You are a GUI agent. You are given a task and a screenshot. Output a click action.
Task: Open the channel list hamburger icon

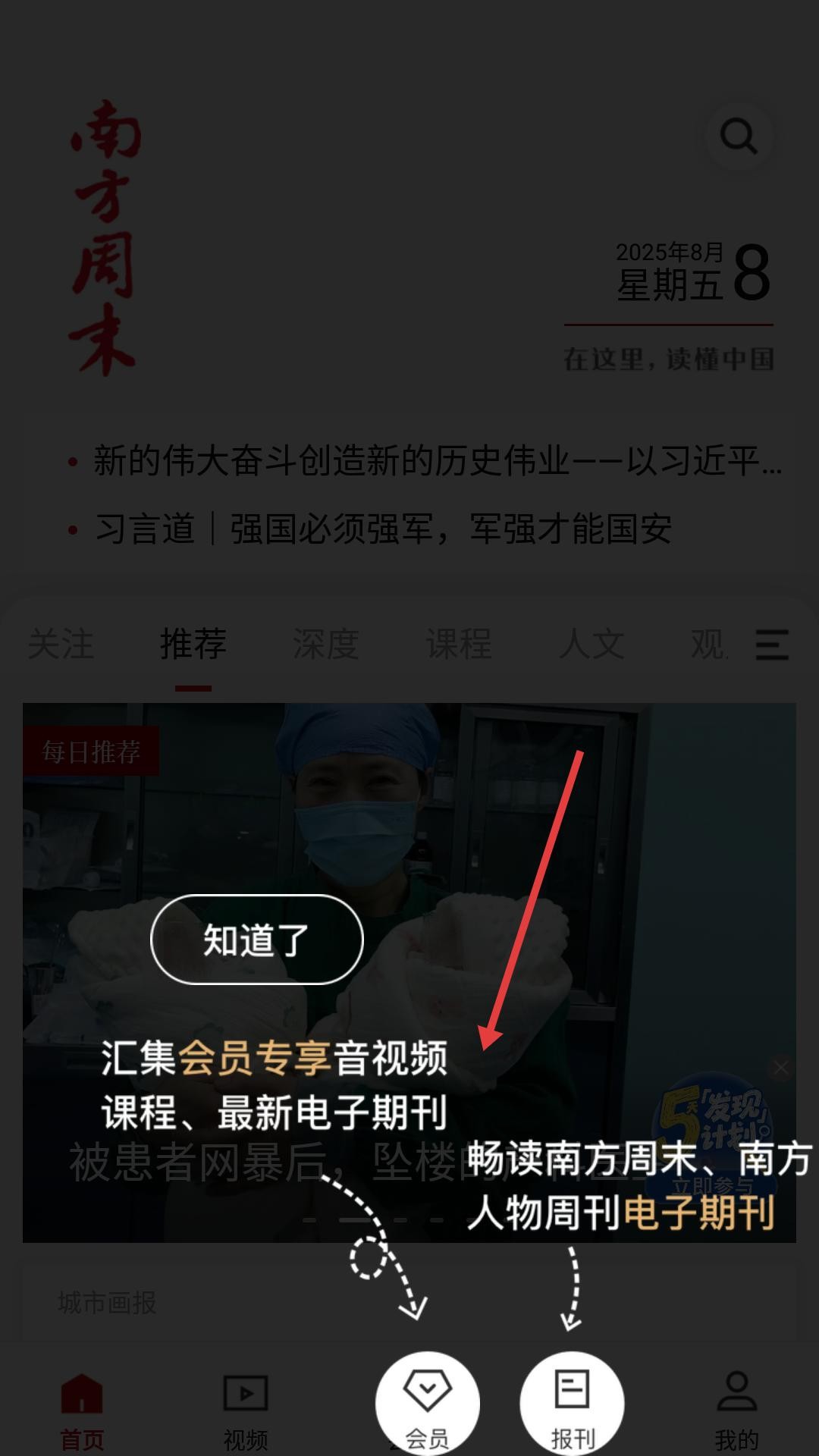(x=770, y=643)
